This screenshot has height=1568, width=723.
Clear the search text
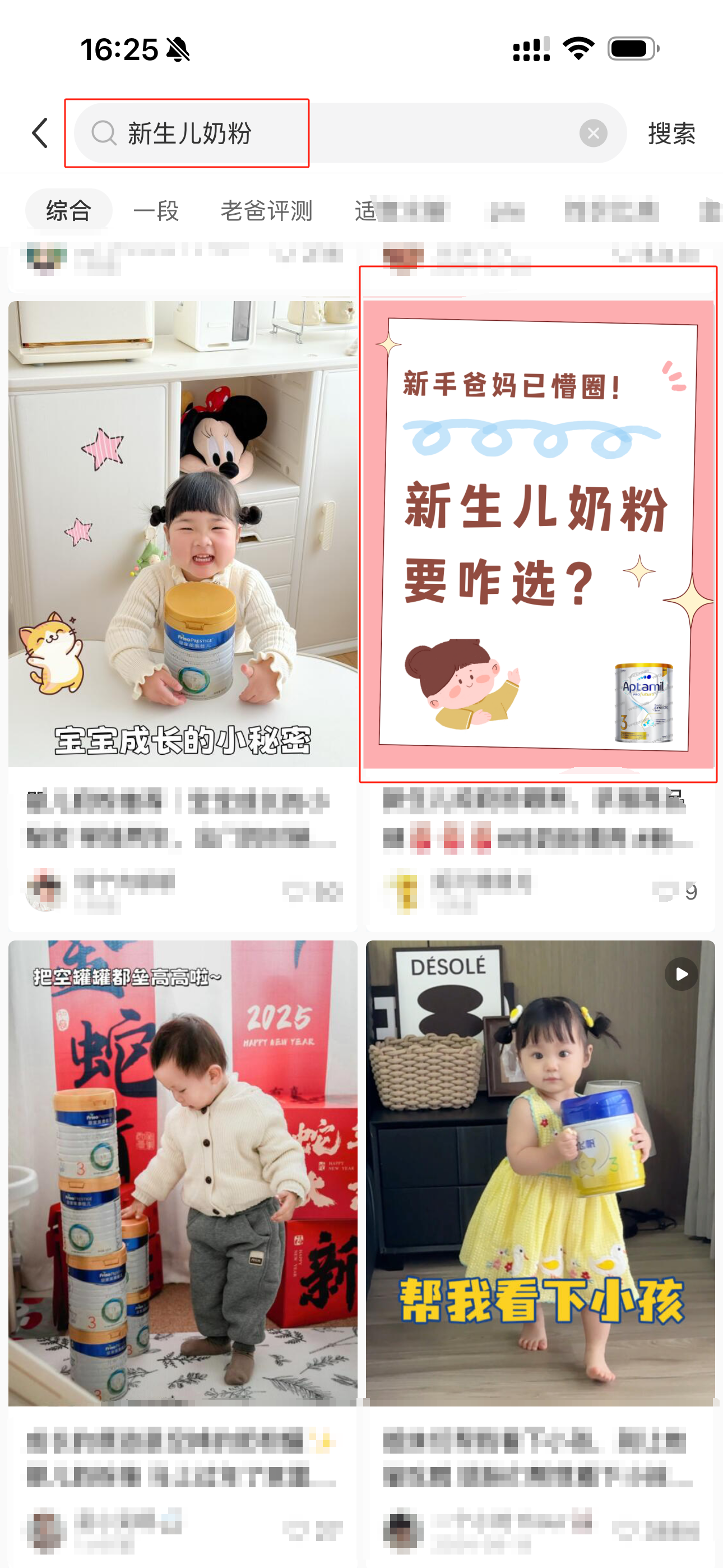coord(593,133)
